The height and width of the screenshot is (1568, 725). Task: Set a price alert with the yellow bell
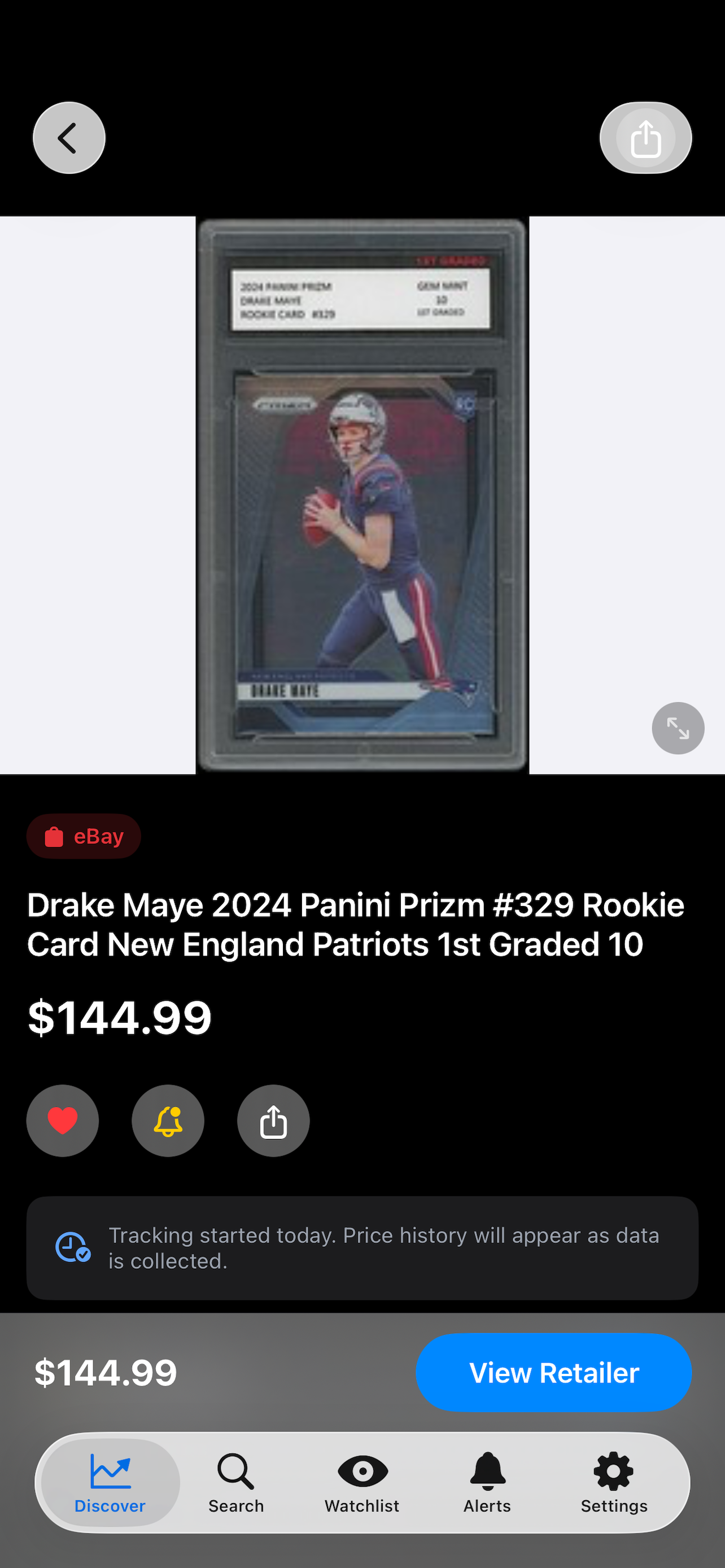[168, 1120]
